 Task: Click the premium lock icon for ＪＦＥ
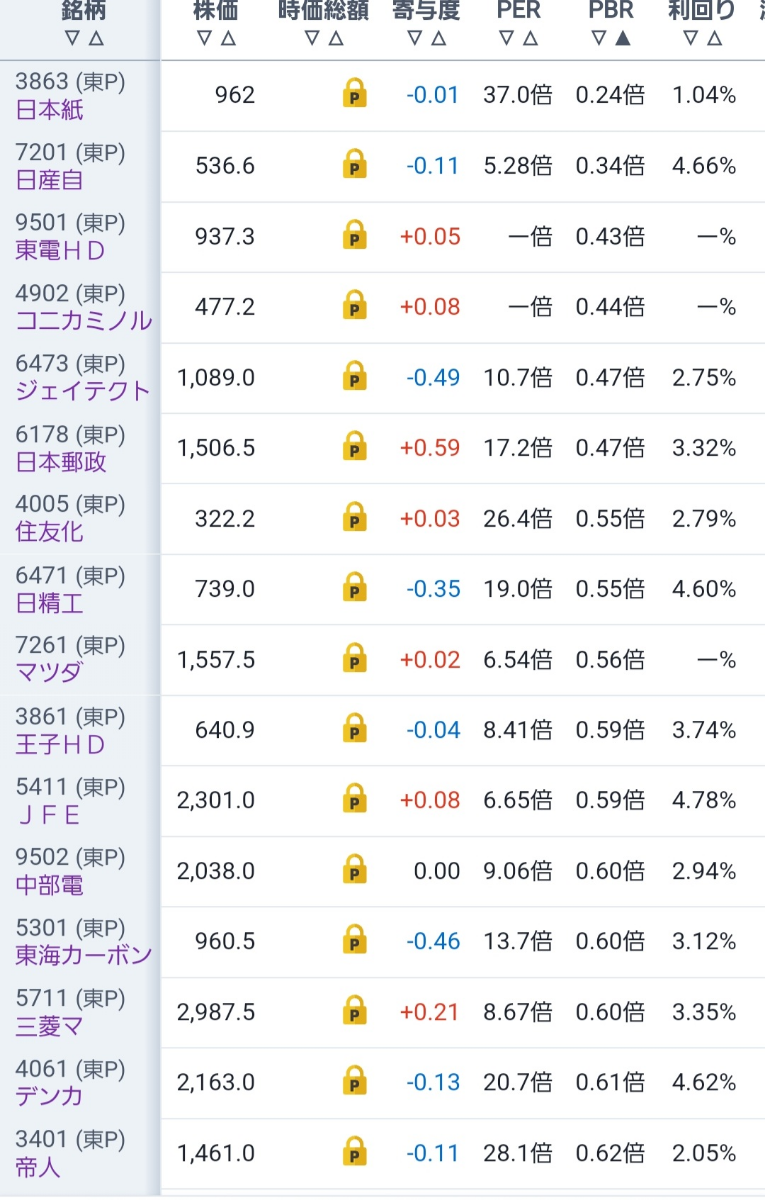[354, 801]
